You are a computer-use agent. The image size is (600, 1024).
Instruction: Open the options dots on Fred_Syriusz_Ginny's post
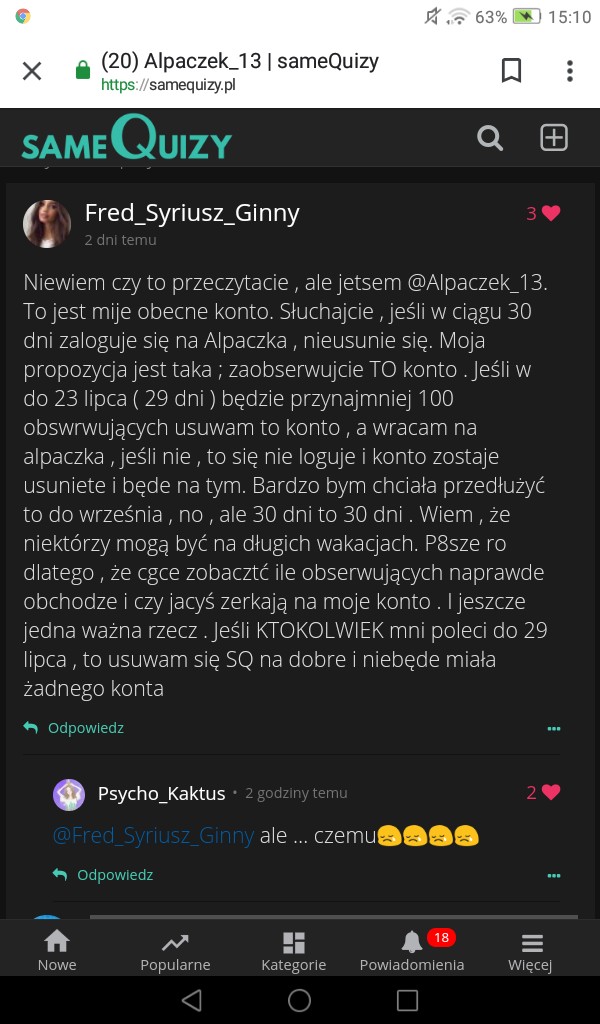[554, 728]
